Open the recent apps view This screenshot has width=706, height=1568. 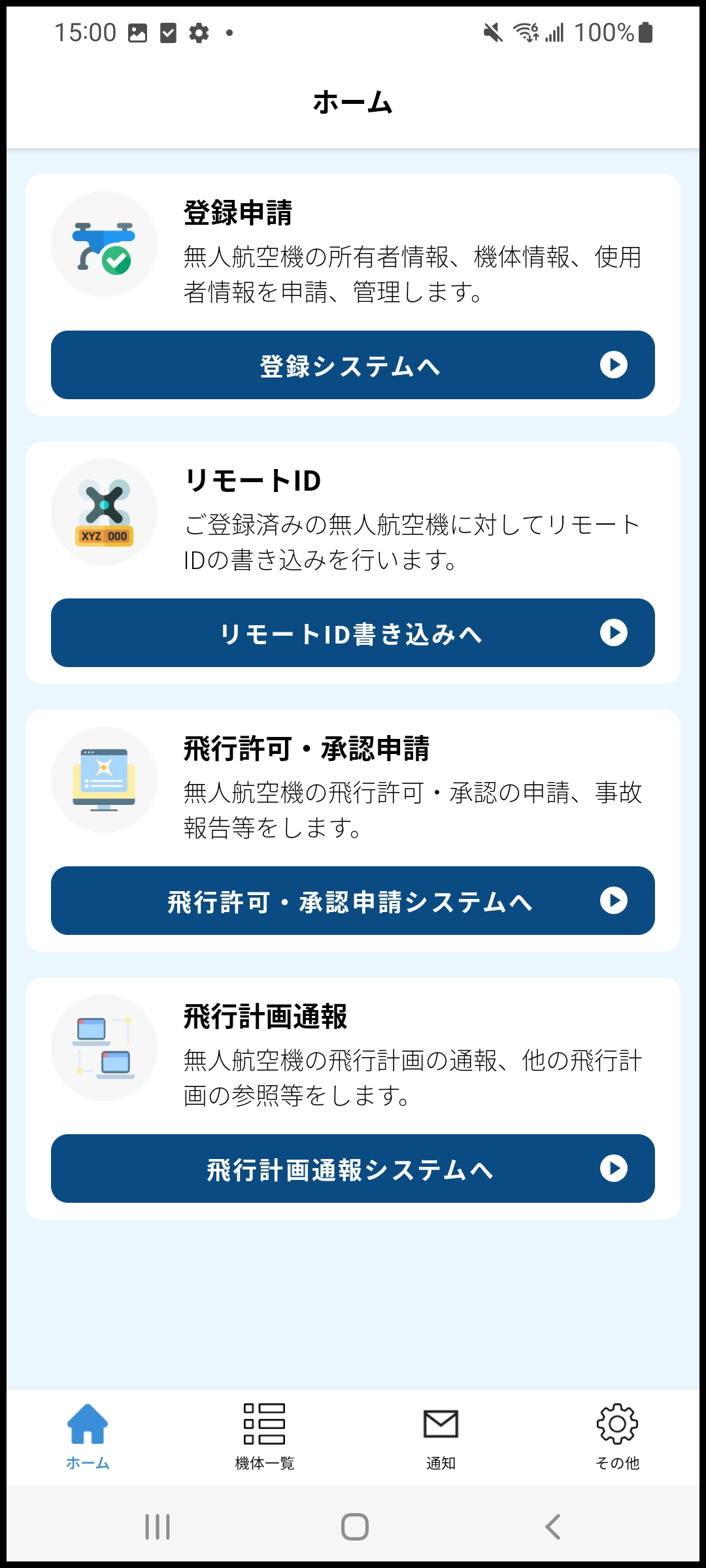(x=158, y=1527)
